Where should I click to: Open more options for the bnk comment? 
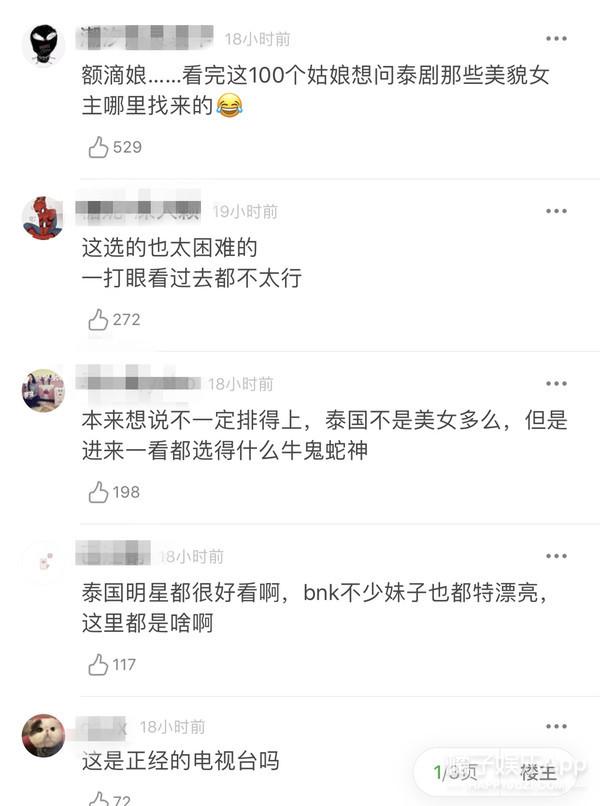click(556, 556)
